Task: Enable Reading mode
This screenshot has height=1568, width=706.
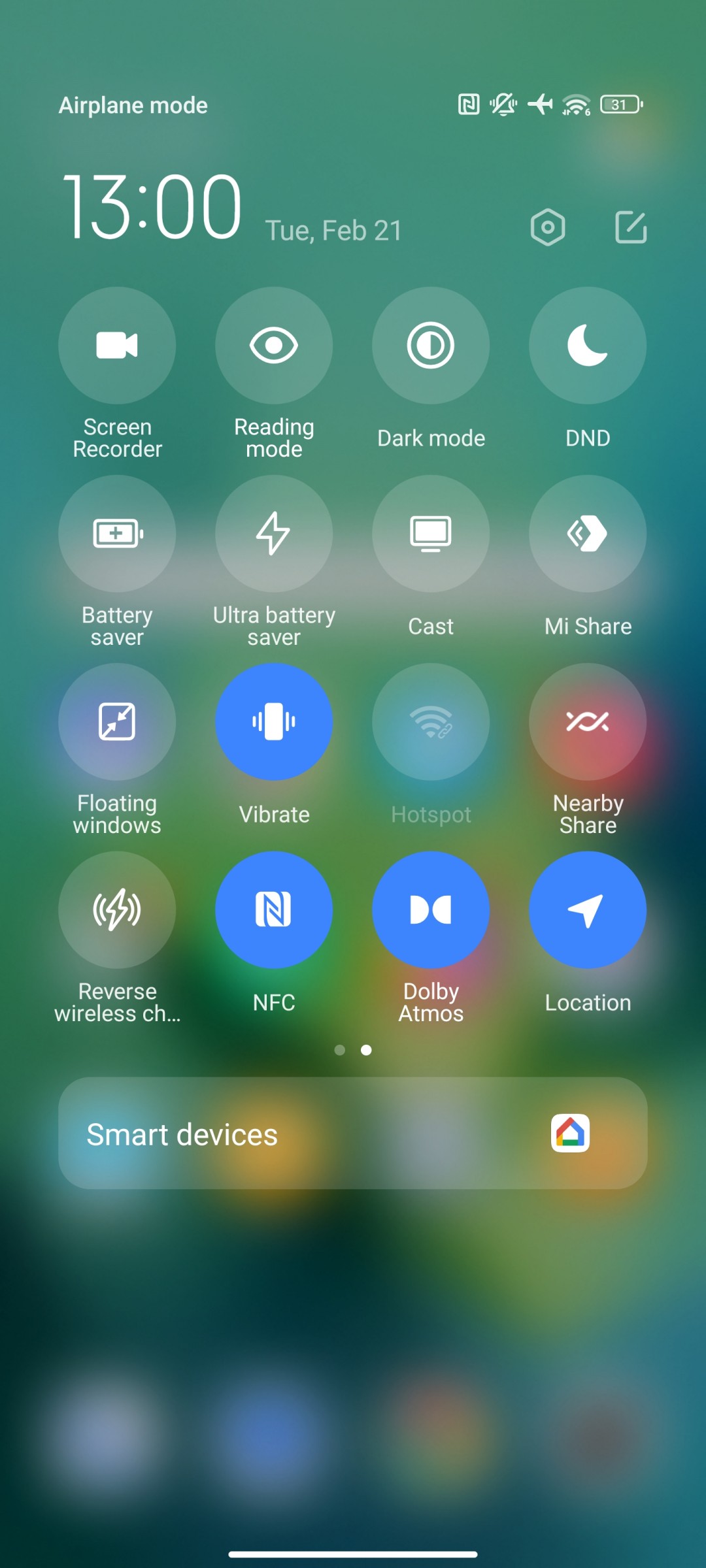Action: point(274,345)
